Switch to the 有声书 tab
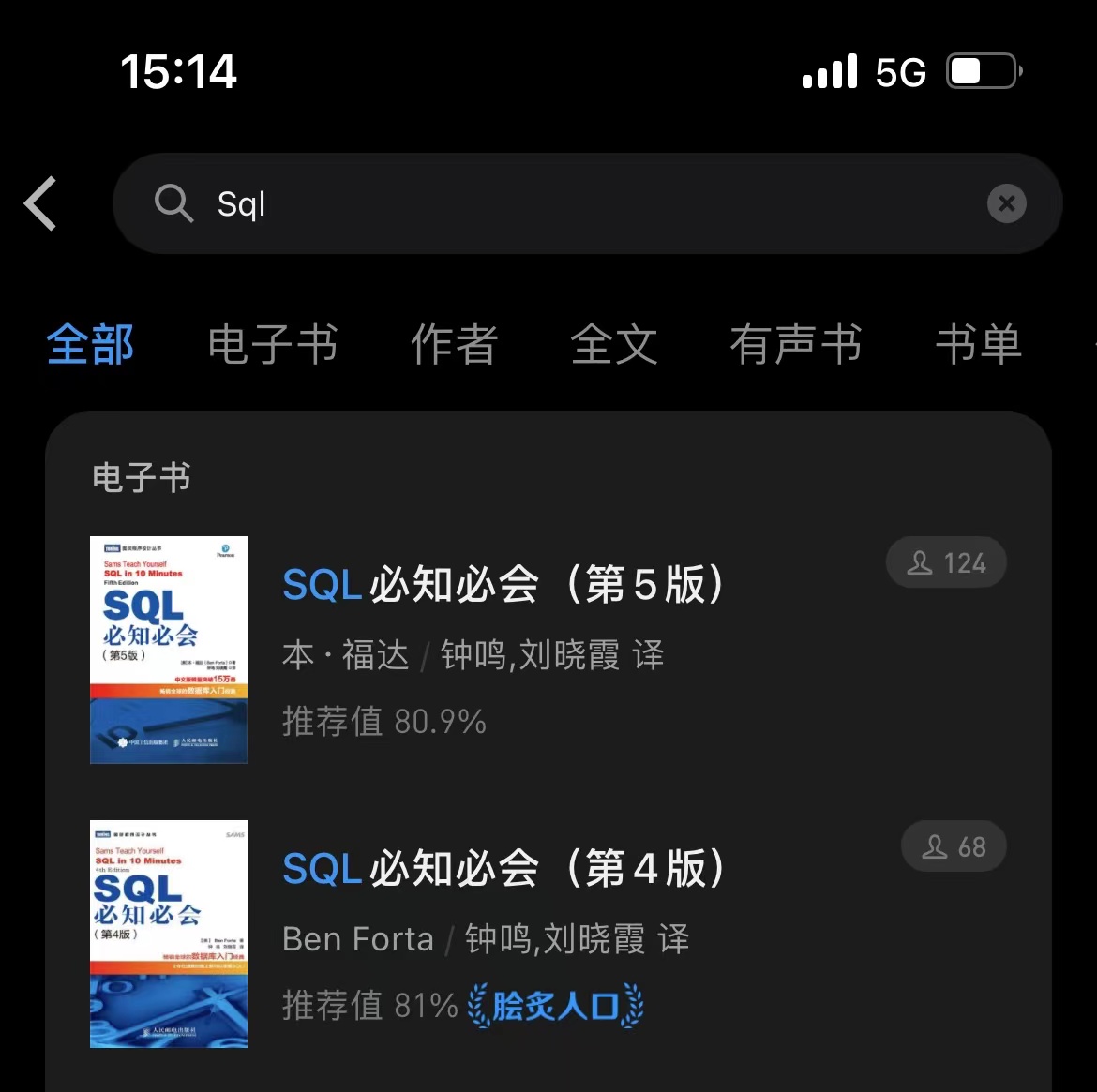Image resolution: width=1097 pixels, height=1092 pixels. click(x=795, y=344)
